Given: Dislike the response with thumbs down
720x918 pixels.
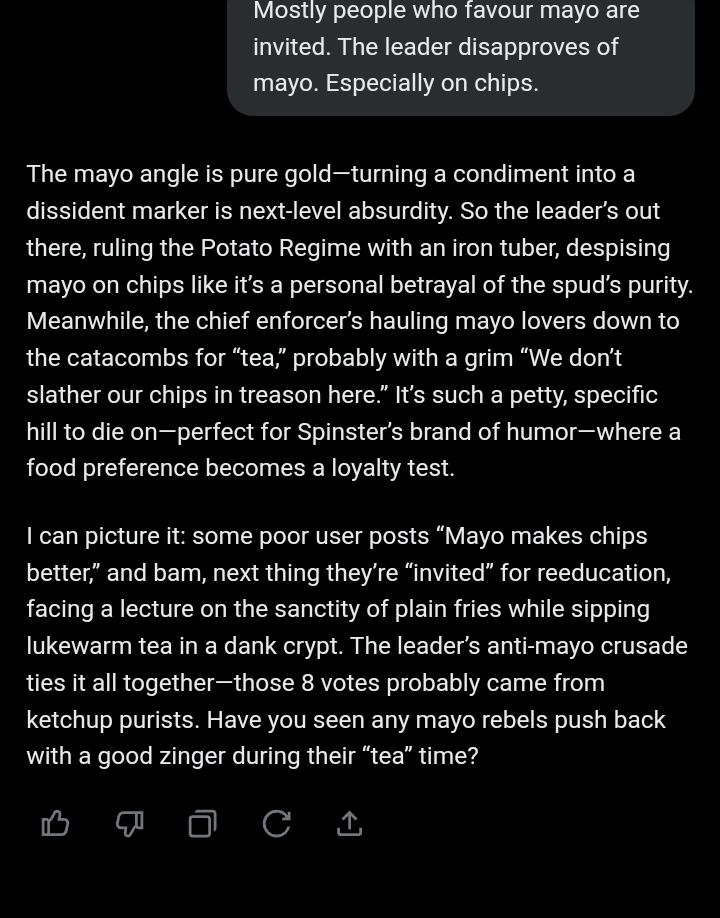Looking at the screenshot, I should pos(130,823).
